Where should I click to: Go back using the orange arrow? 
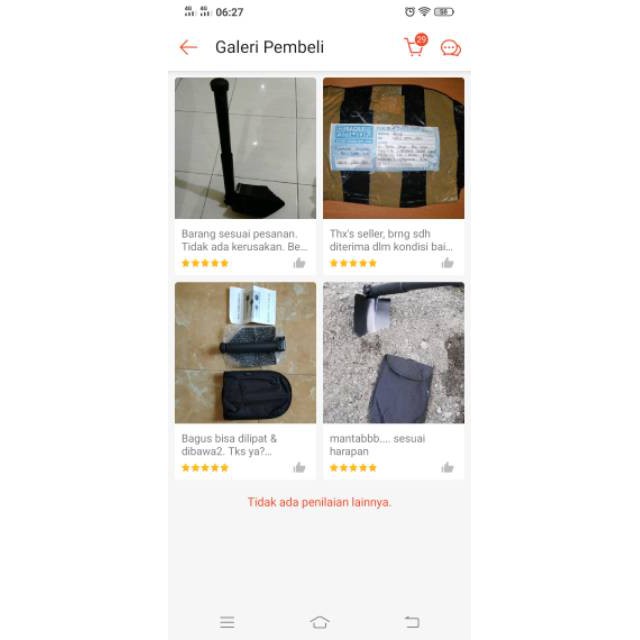188,47
